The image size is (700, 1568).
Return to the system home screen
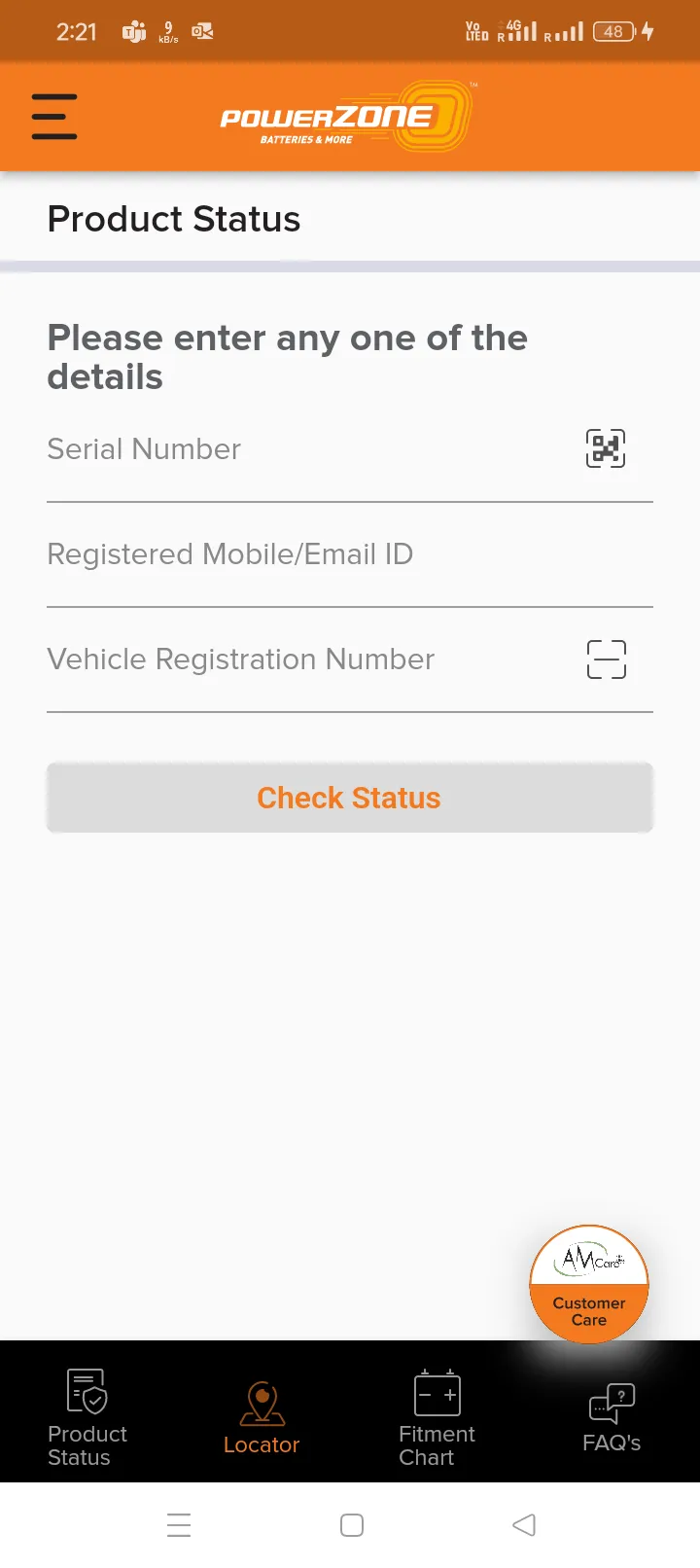[x=352, y=1524]
